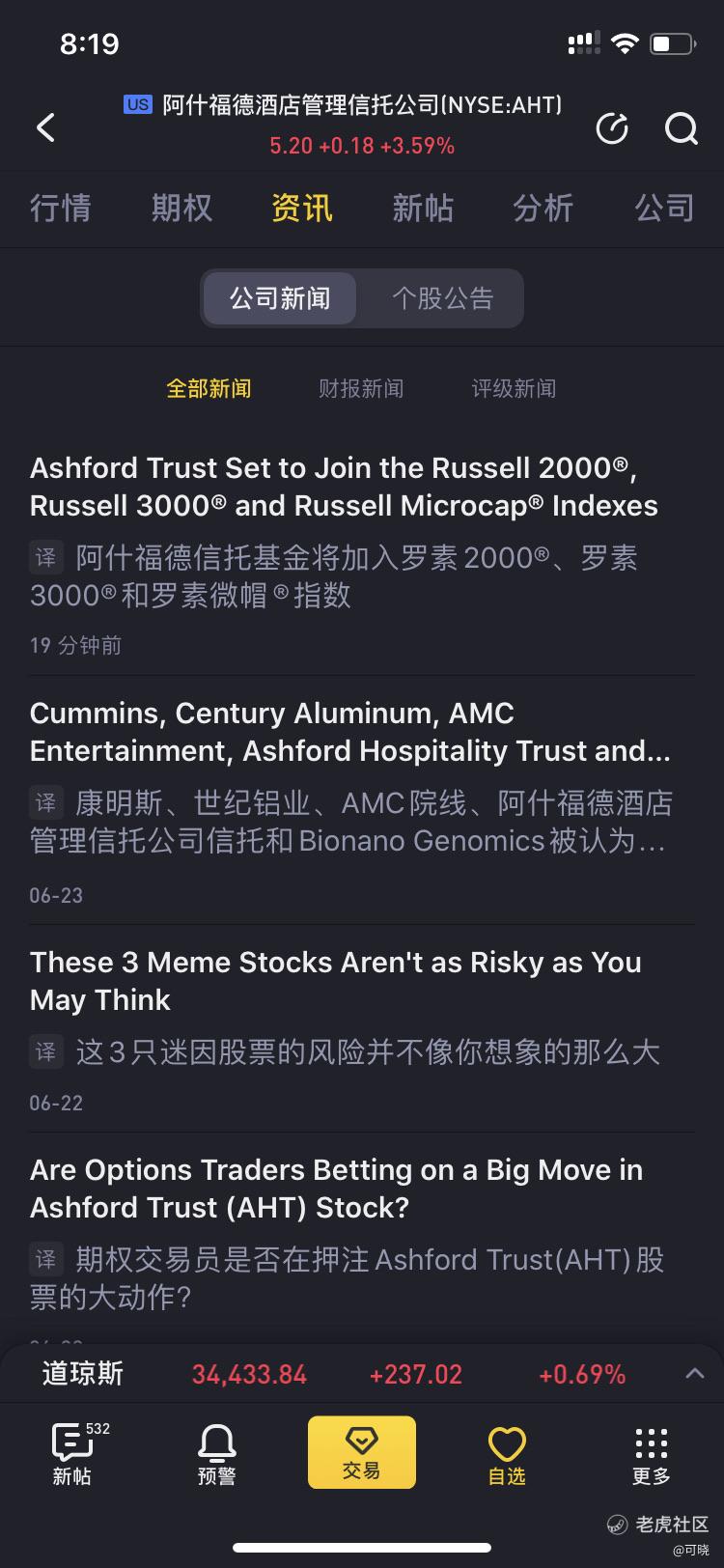Open the Russell 2000 indexes news article

coord(344,487)
